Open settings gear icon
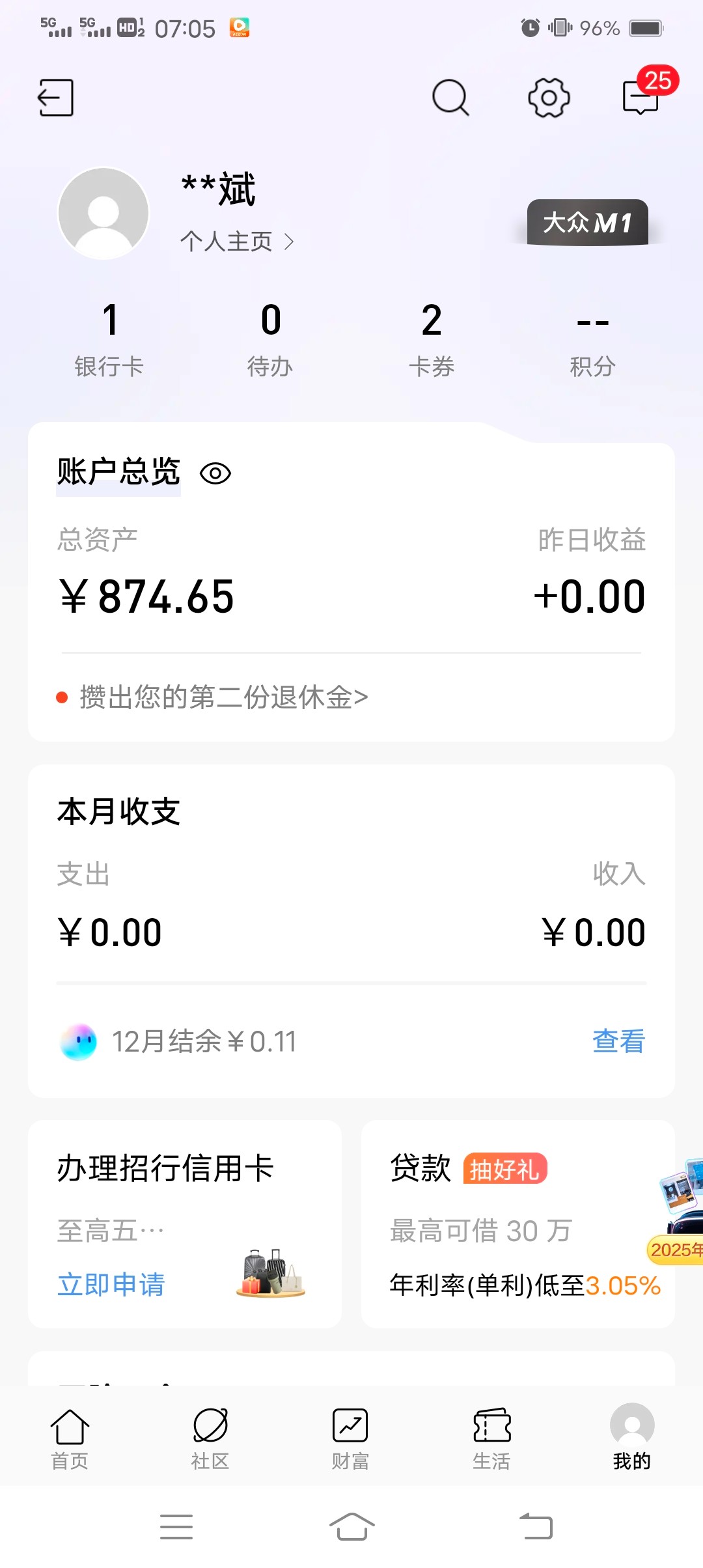This screenshot has height=1568, width=703. pyautogui.click(x=548, y=98)
